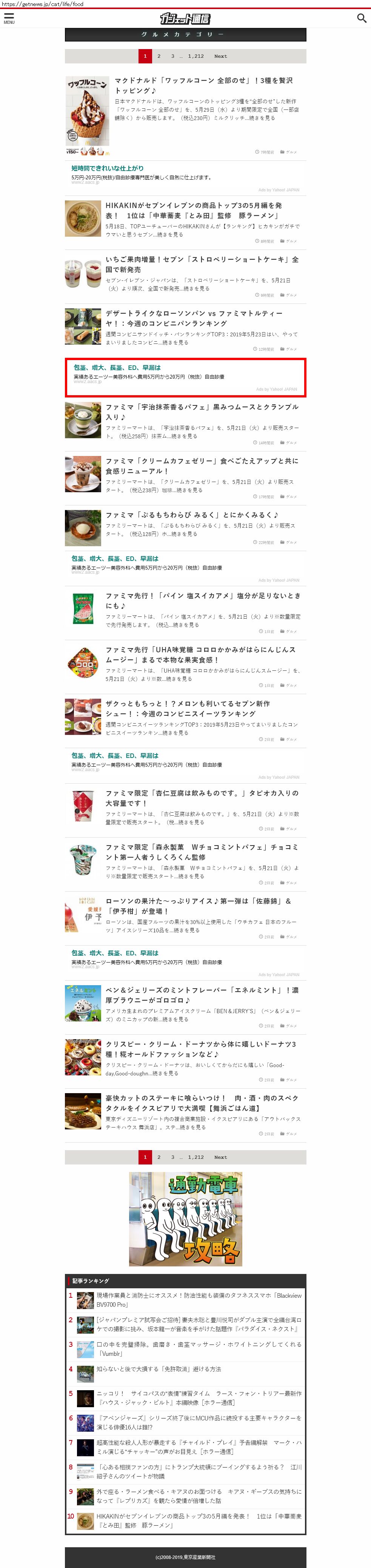371x1568 pixels.
Task: Open Ben & Jerry's mint flavor article
Action: coord(202,995)
